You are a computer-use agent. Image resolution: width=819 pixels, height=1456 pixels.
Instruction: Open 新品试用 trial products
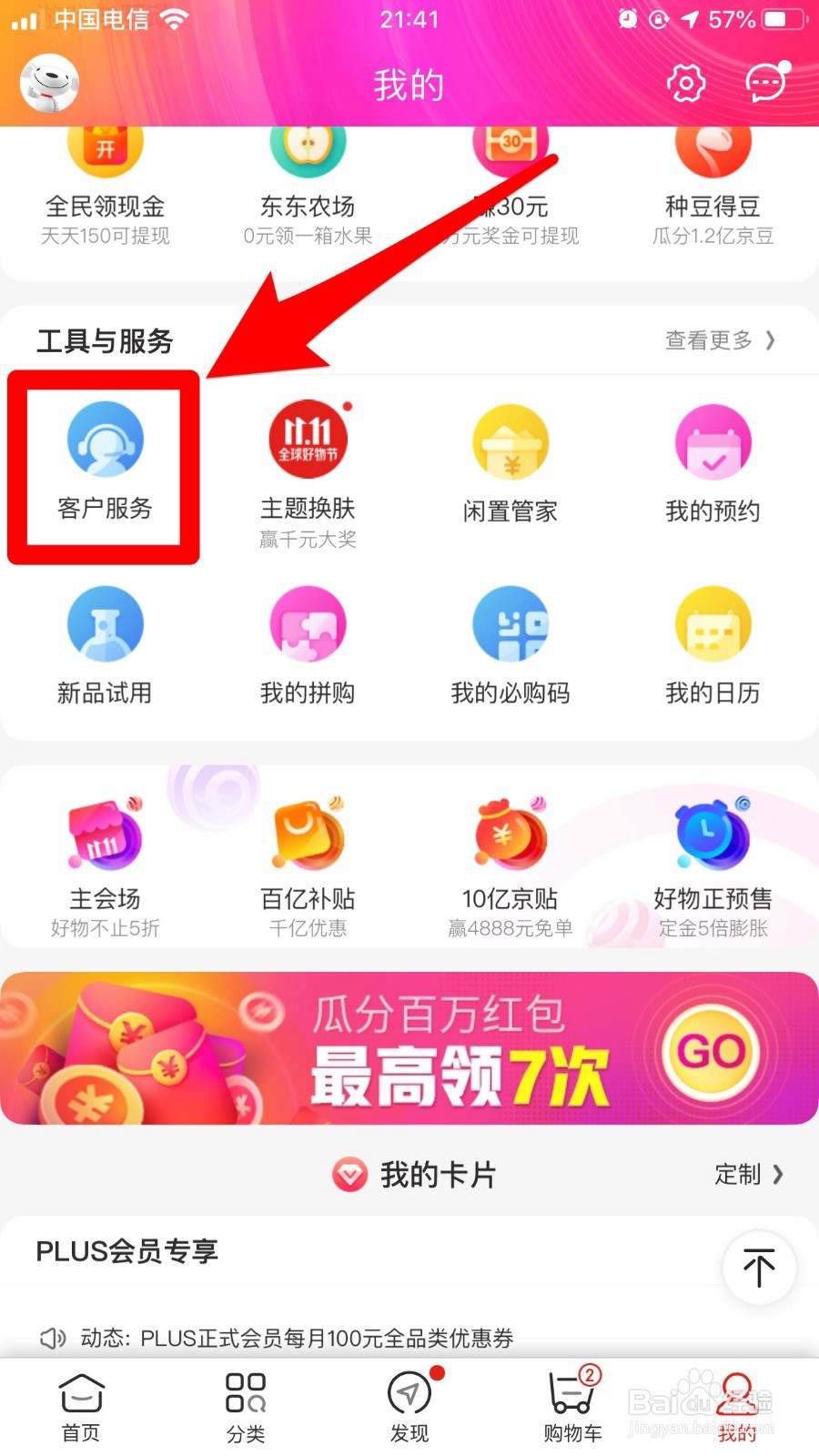103,648
